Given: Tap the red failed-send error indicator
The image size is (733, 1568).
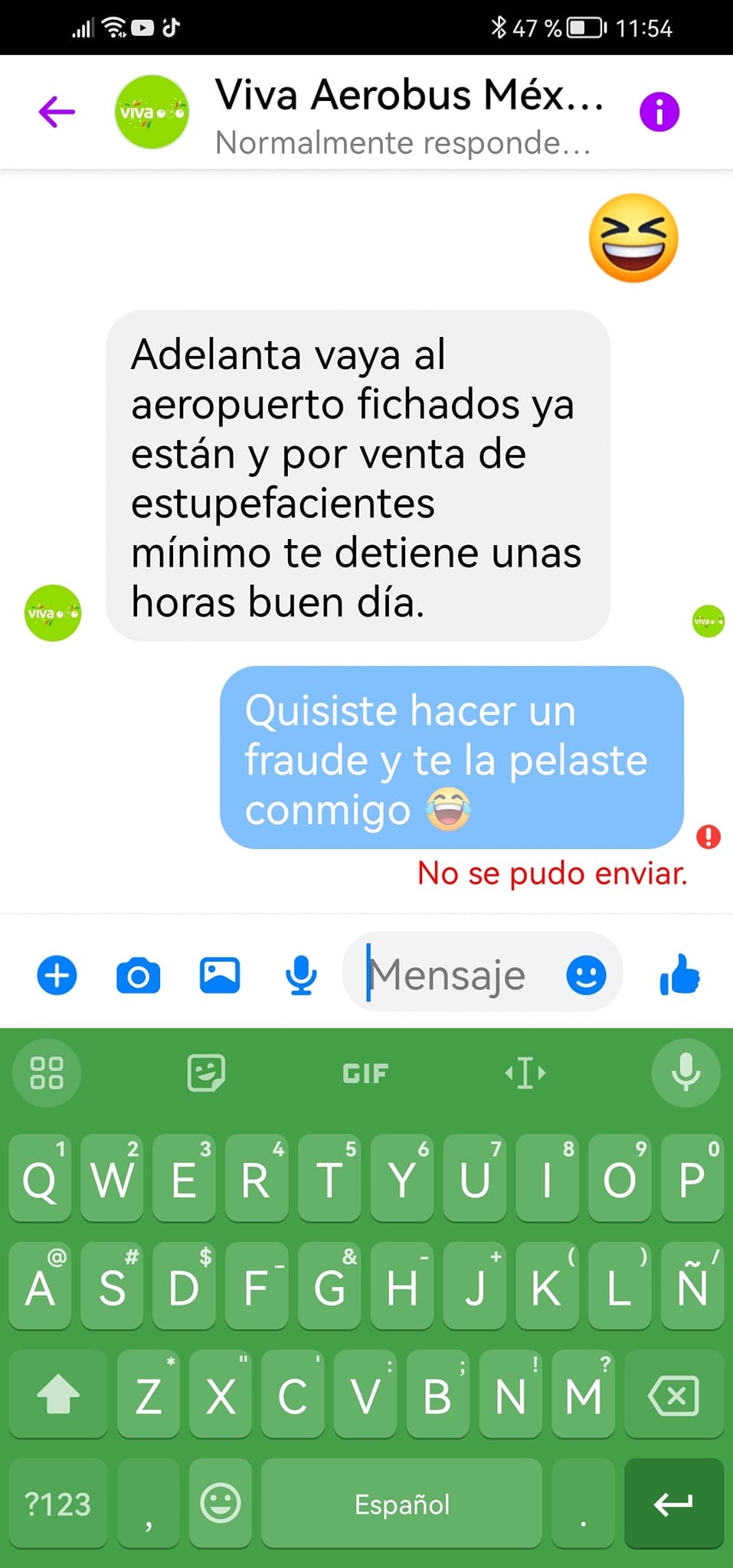Looking at the screenshot, I should tap(708, 835).
